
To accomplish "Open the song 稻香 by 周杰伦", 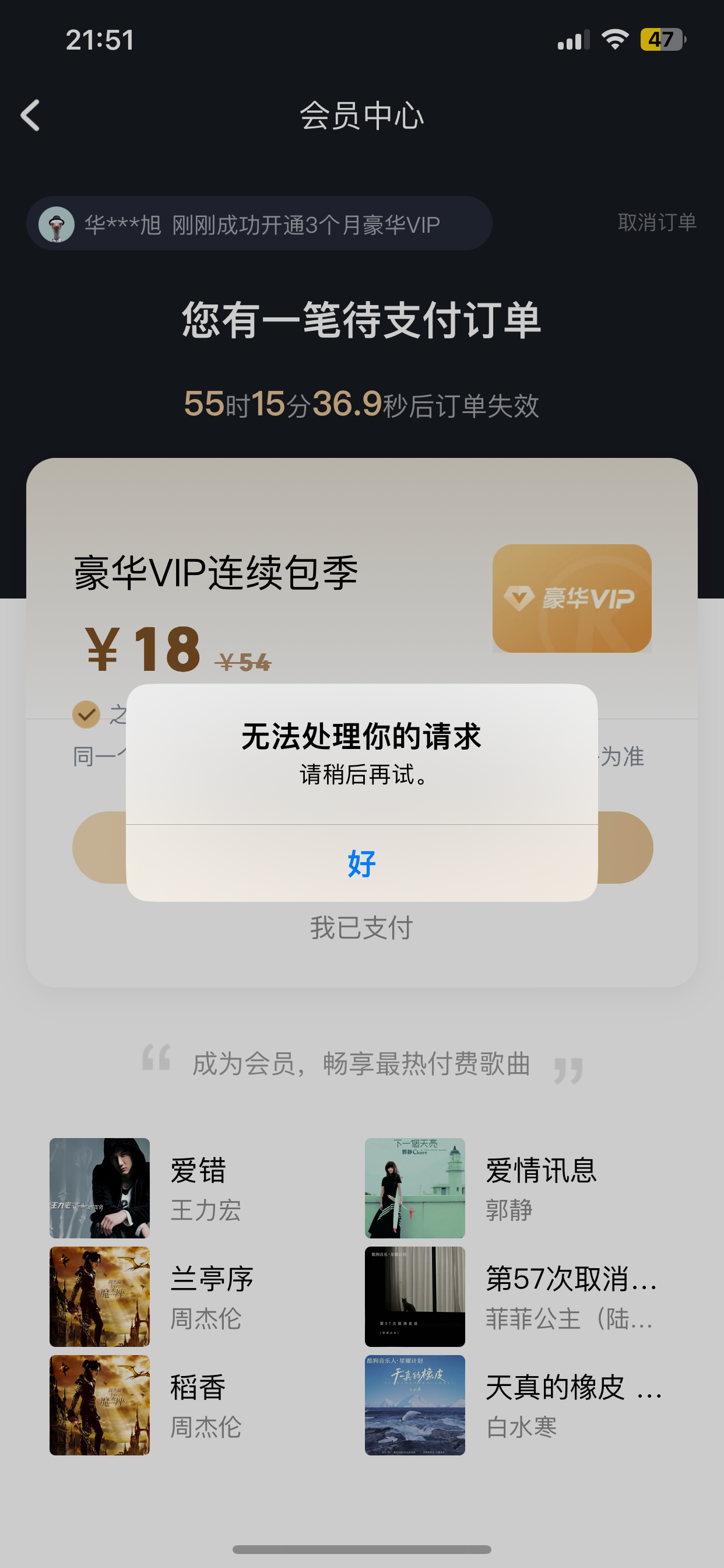I will pos(198,1404).
